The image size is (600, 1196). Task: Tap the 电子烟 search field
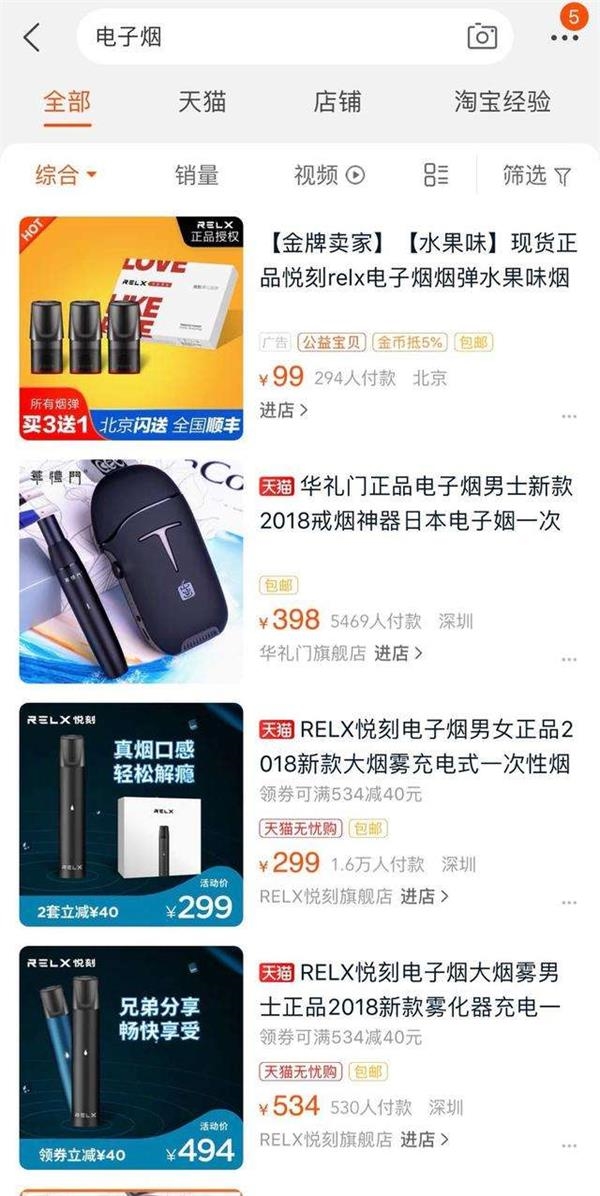pos(270,38)
